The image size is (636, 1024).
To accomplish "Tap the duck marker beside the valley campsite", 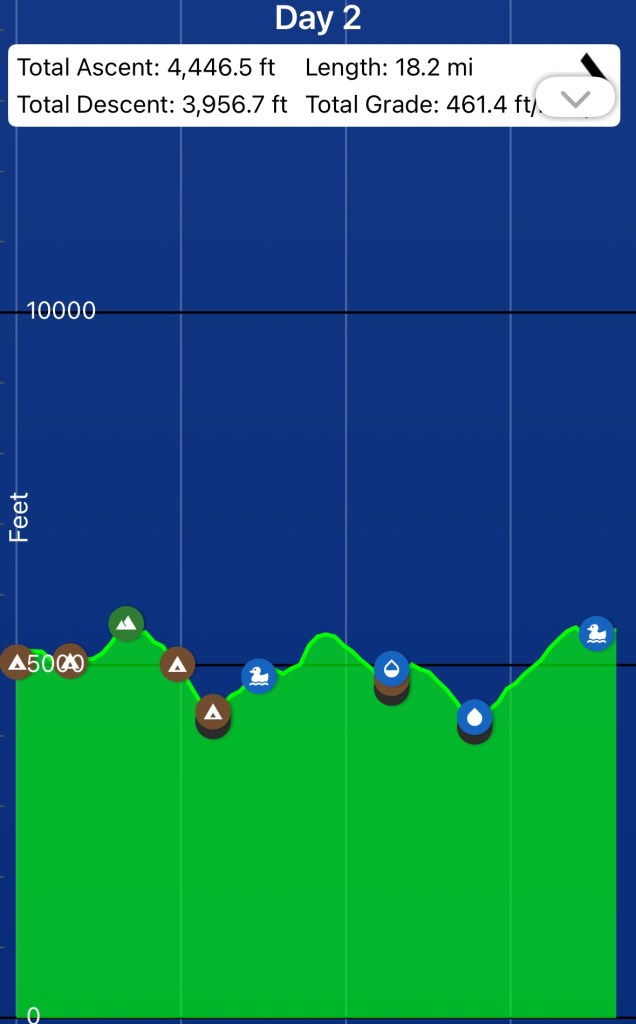I will [260, 676].
